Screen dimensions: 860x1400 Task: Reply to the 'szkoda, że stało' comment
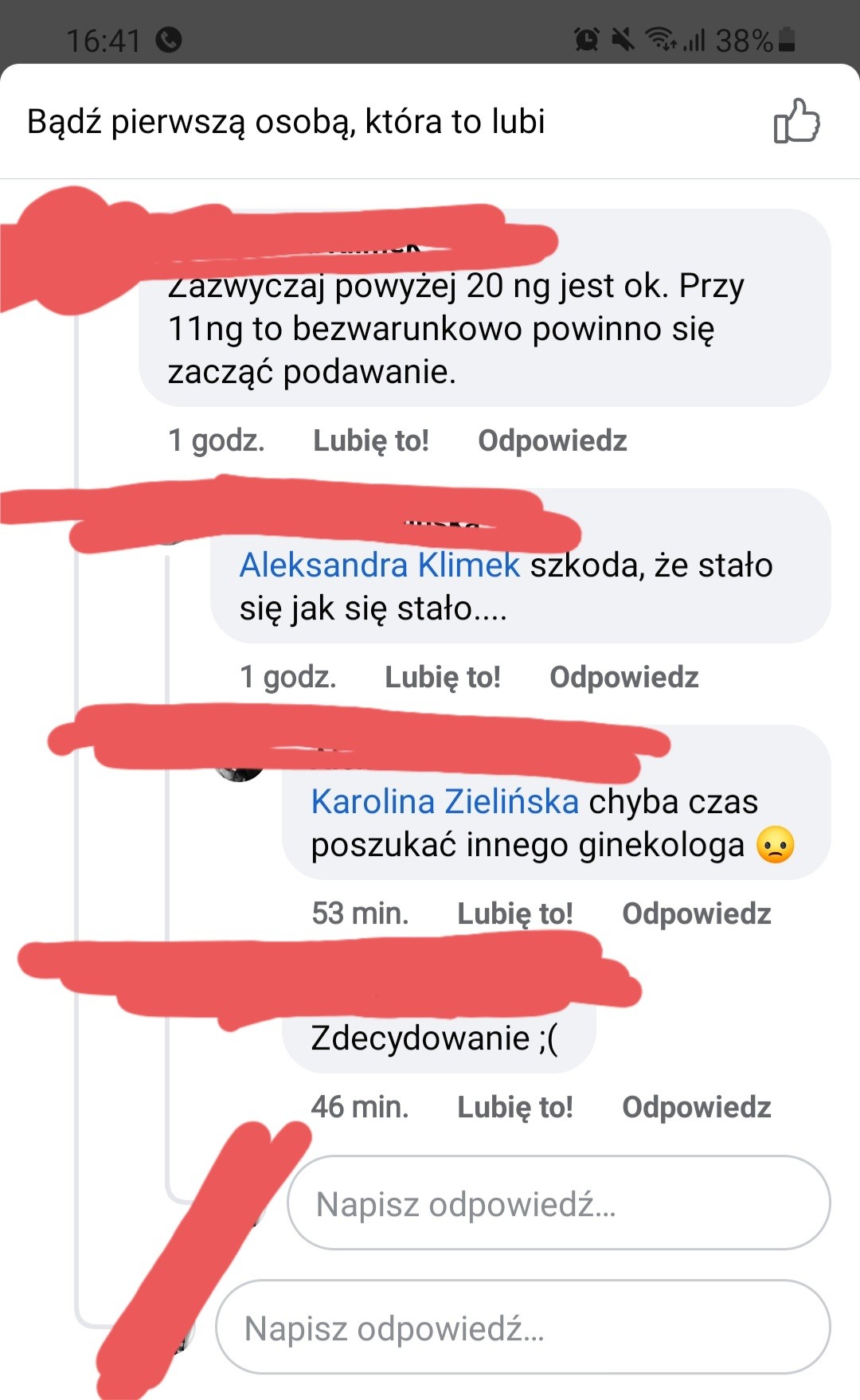[x=623, y=677]
